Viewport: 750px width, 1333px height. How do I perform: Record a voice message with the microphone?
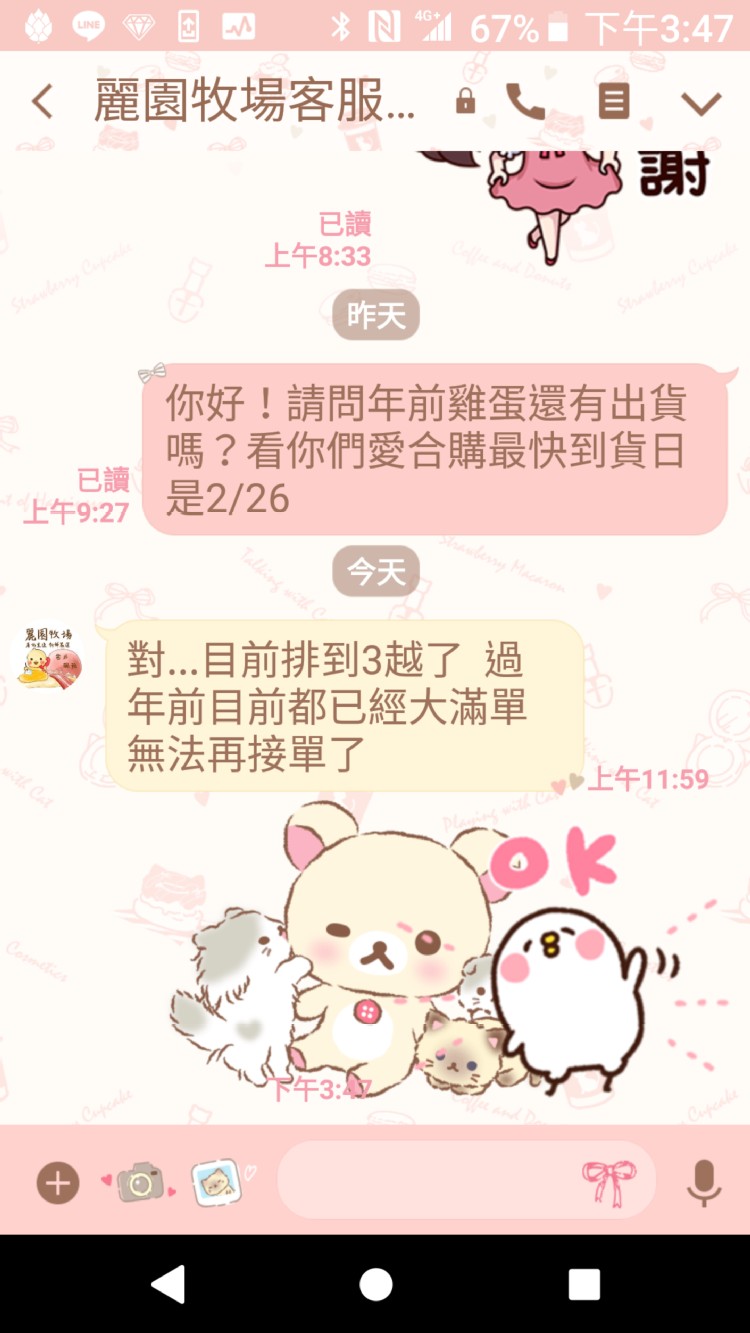pyautogui.click(x=704, y=1183)
